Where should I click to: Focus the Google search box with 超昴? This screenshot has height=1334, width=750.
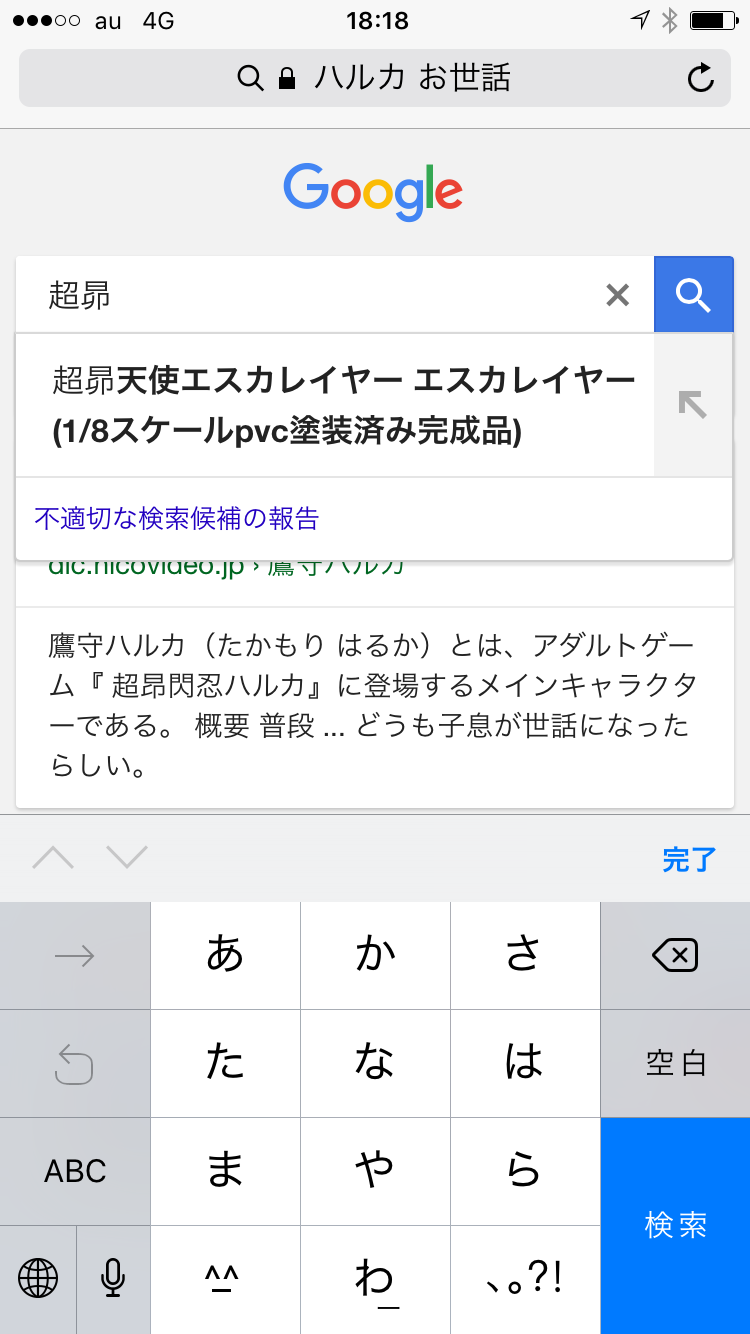click(320, 295)
